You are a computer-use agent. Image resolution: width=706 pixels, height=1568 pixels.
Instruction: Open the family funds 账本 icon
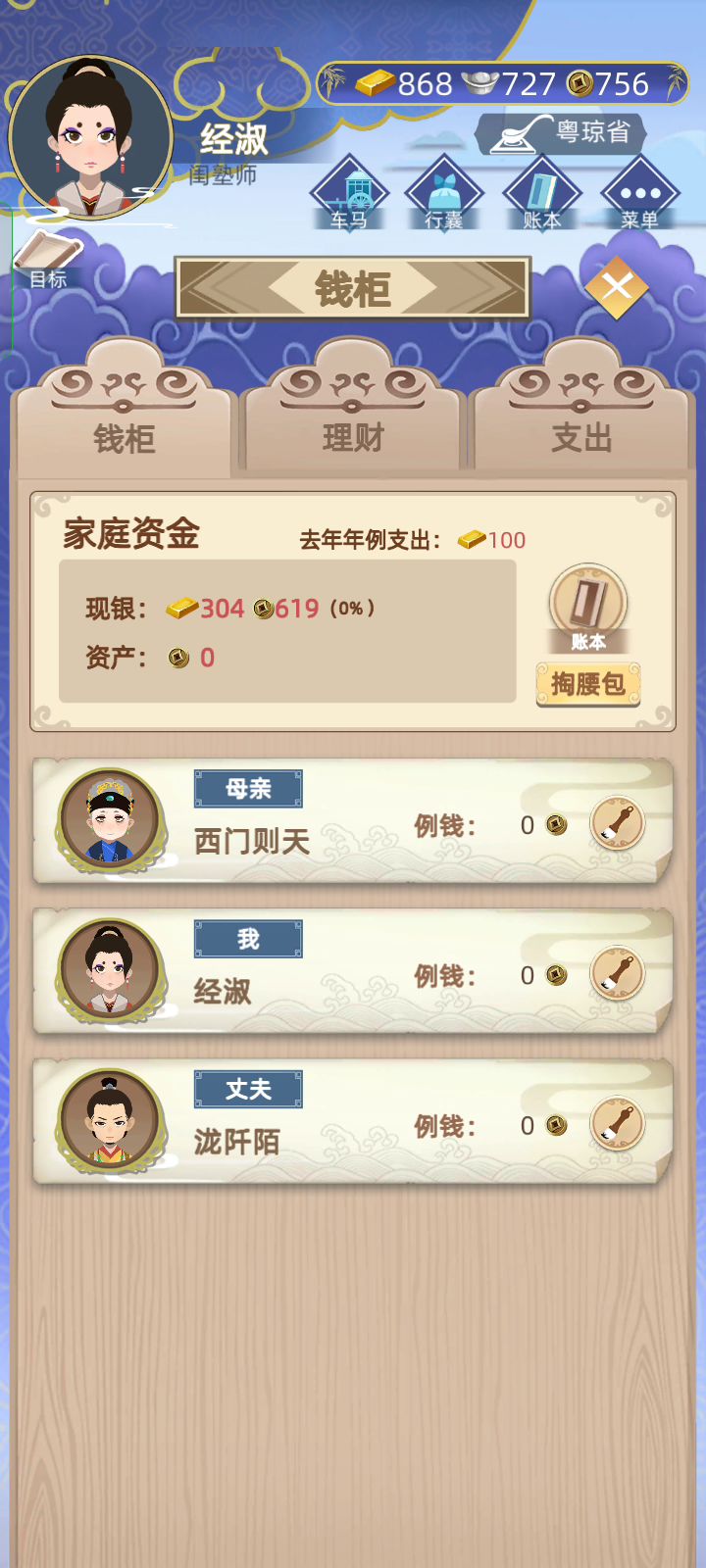588,608
